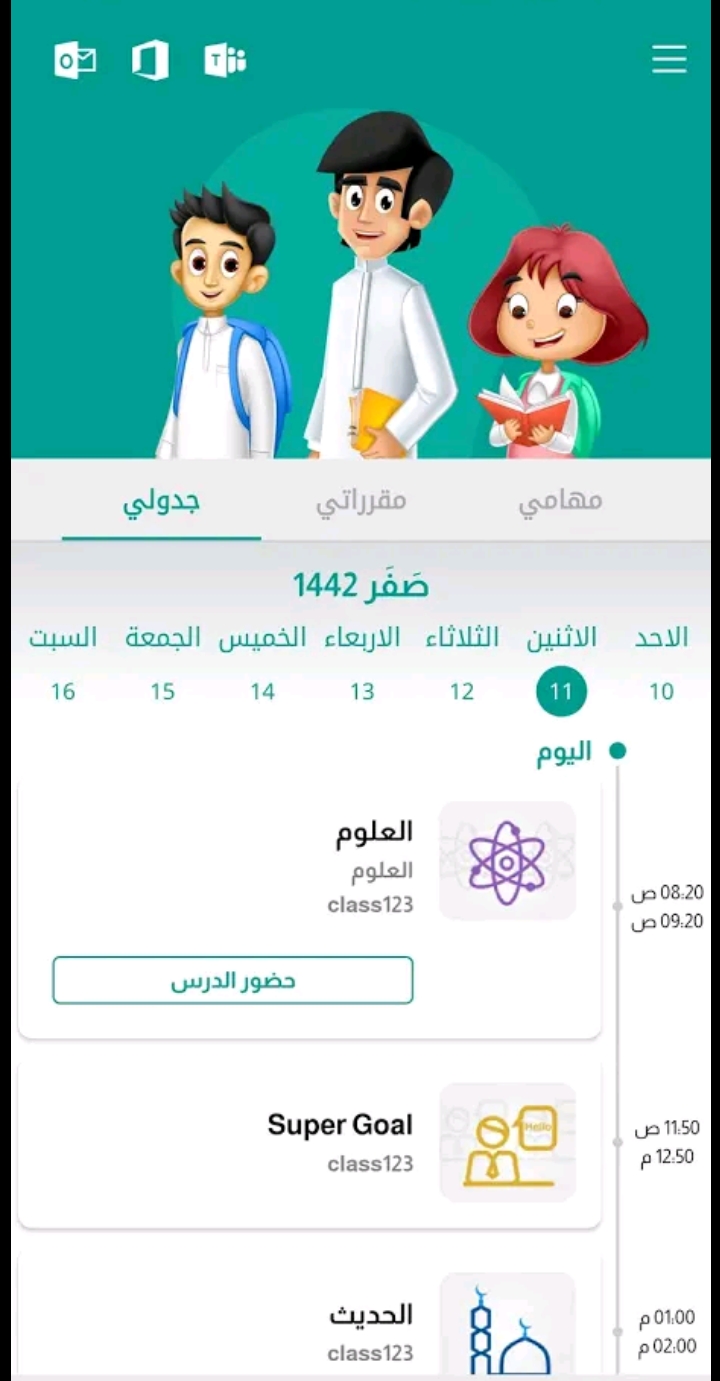720x1381 pixels.
Task: Switch to the مقرراتي tab
Action: [x=361, y=501]
